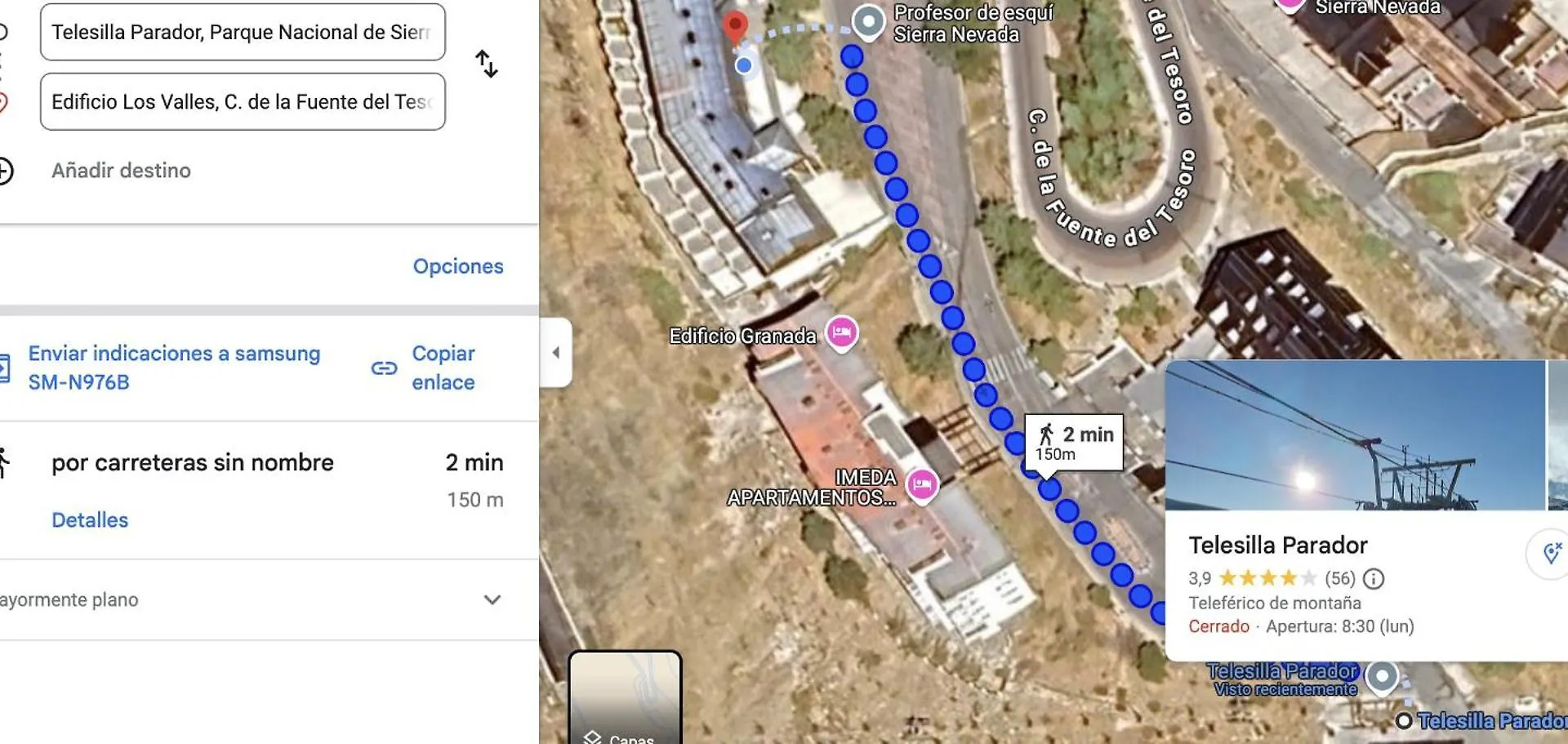Open route Opciones
The width and height of the screenshot is (1568, 744).
click(x=457, y=266)
